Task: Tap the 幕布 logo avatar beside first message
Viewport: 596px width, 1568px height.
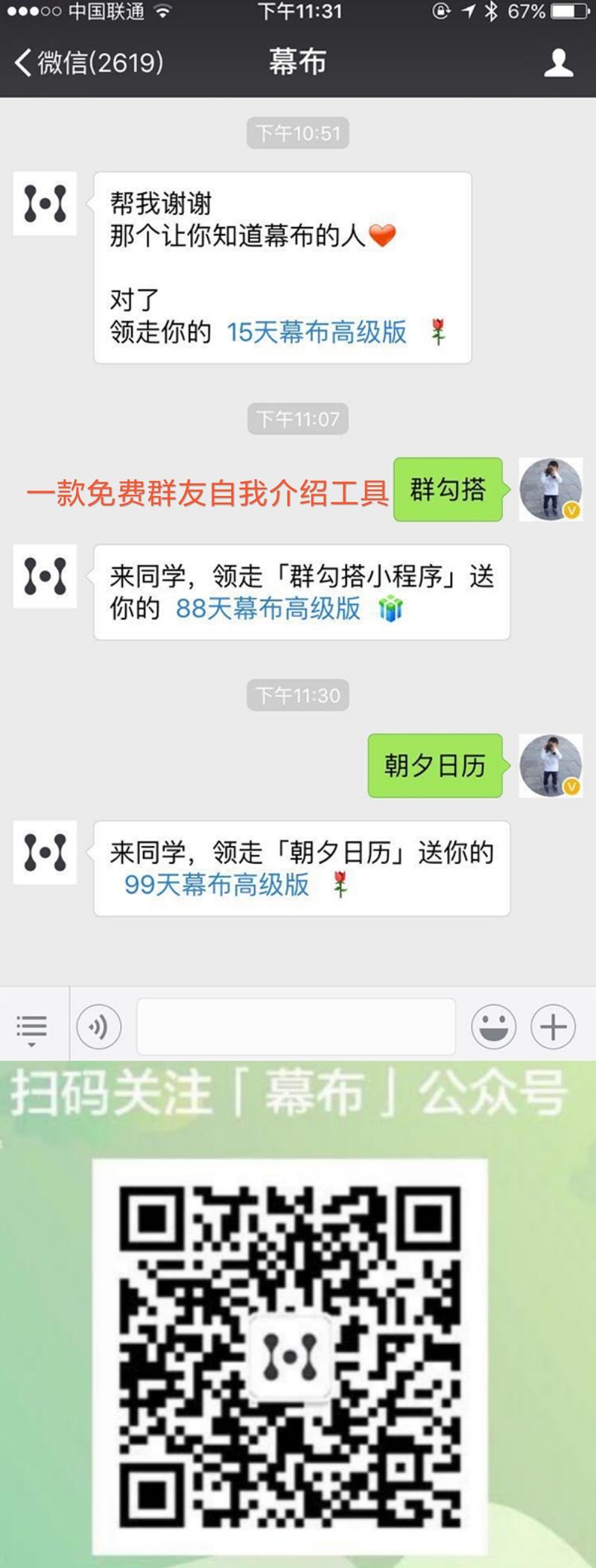Action: (x=45, y=204)
